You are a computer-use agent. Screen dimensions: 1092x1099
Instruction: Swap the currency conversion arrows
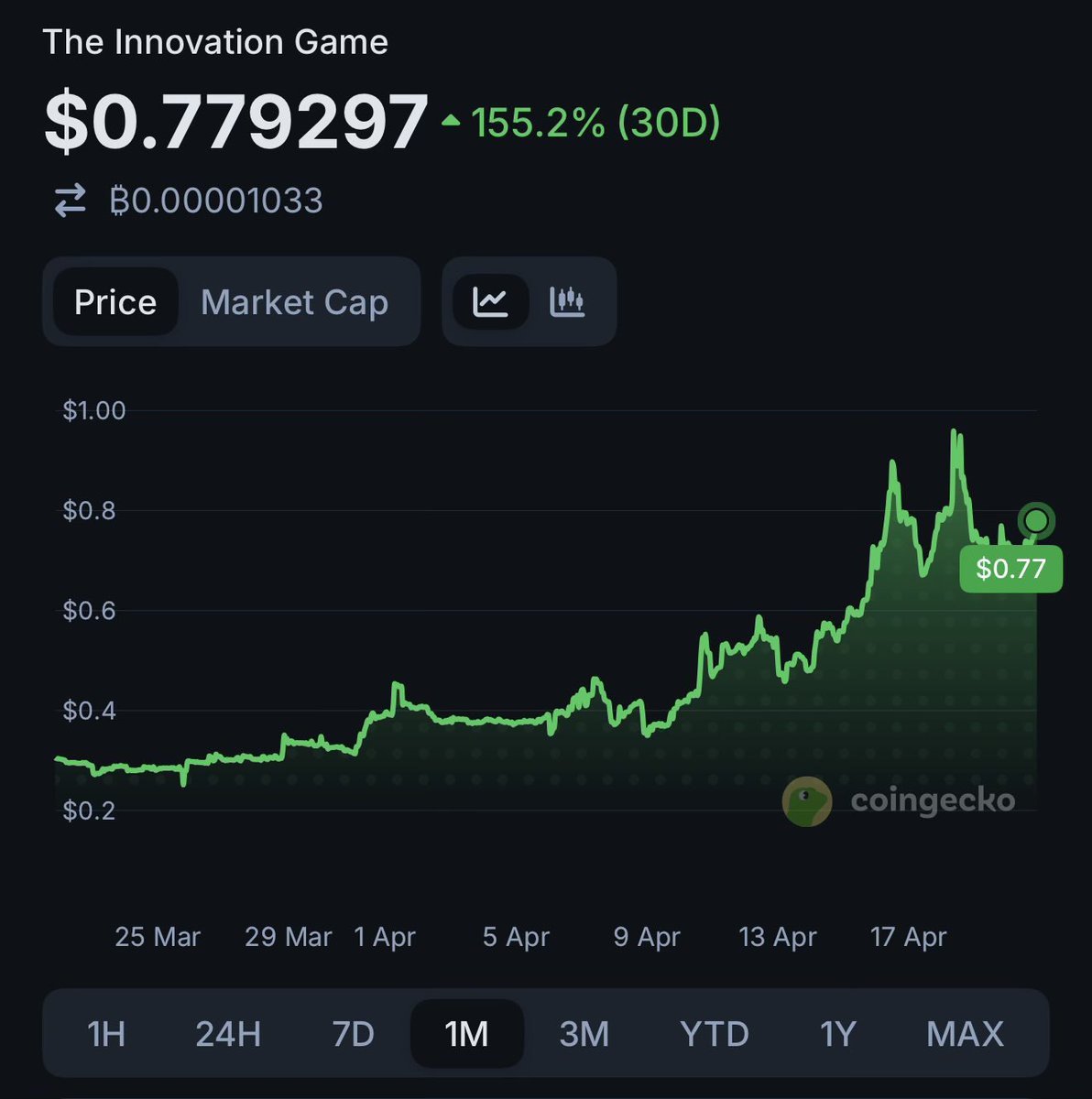click(71, 201)
